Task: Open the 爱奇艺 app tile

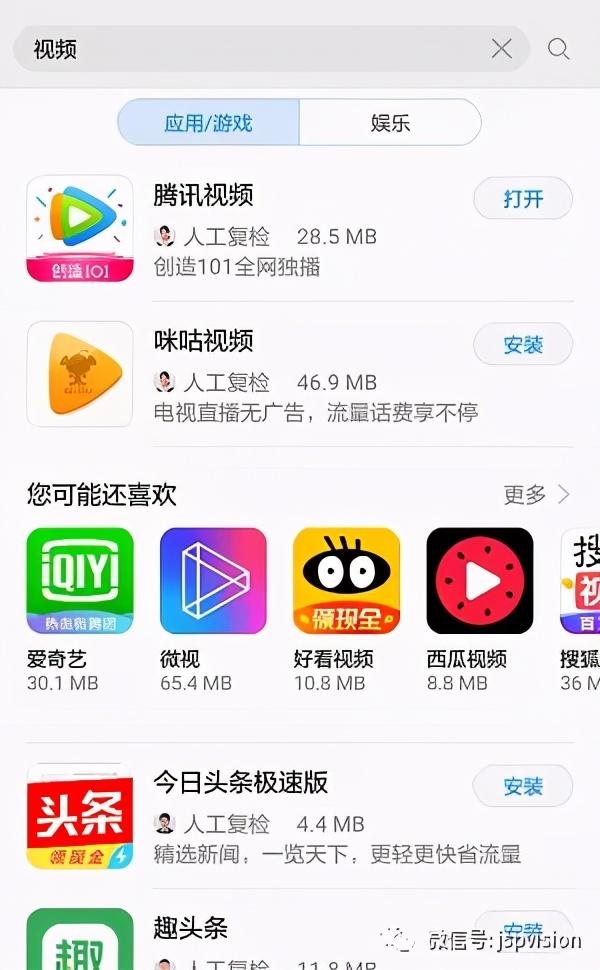Action: pyautogui.click(x=80, y=609)
